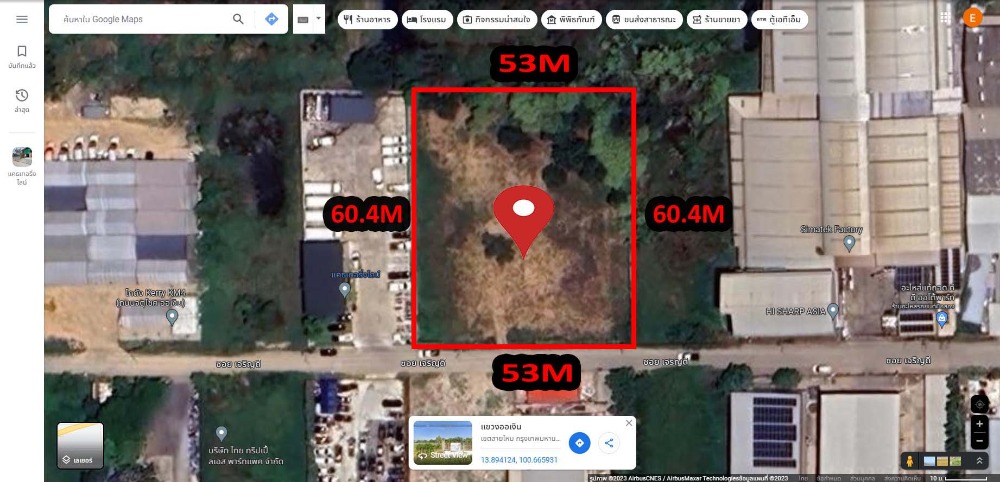1000x482 pixels.
Task: Show พิพิธภัณฑ์ museums chip results
Action: 571,19
